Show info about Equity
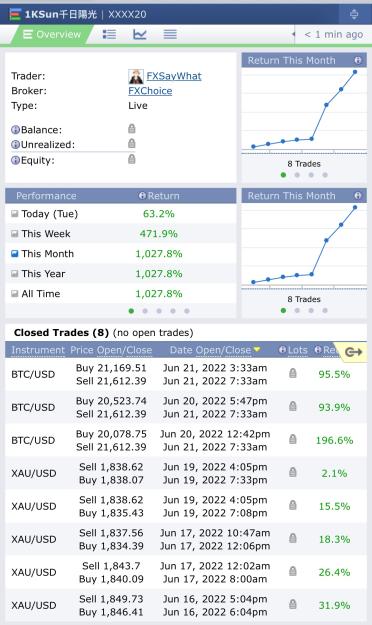The height and width of the screenshot is (625, 372). coord(15,160)
